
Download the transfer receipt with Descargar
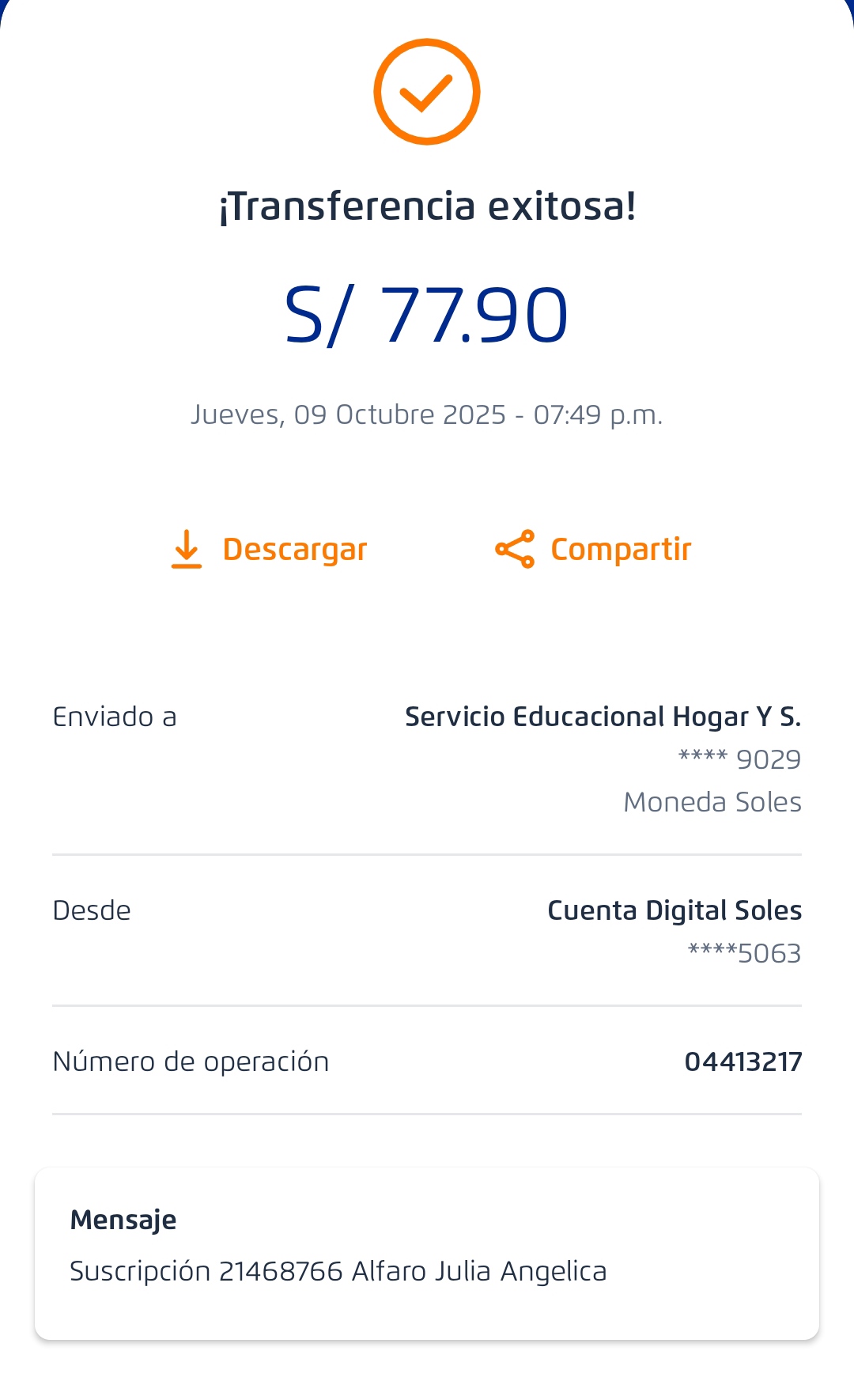click(x=270, y=550)
